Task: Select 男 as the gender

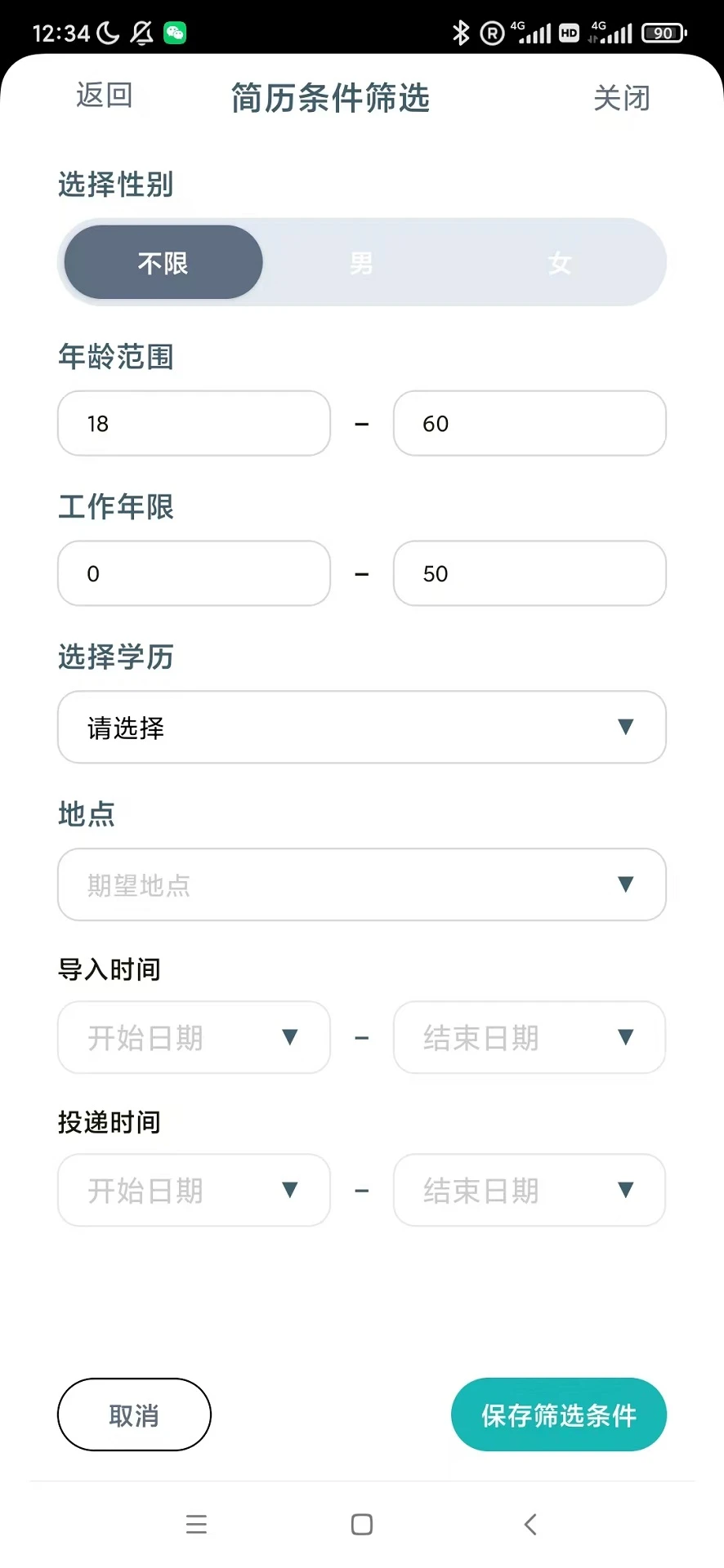Action: (x=361, y=262)
